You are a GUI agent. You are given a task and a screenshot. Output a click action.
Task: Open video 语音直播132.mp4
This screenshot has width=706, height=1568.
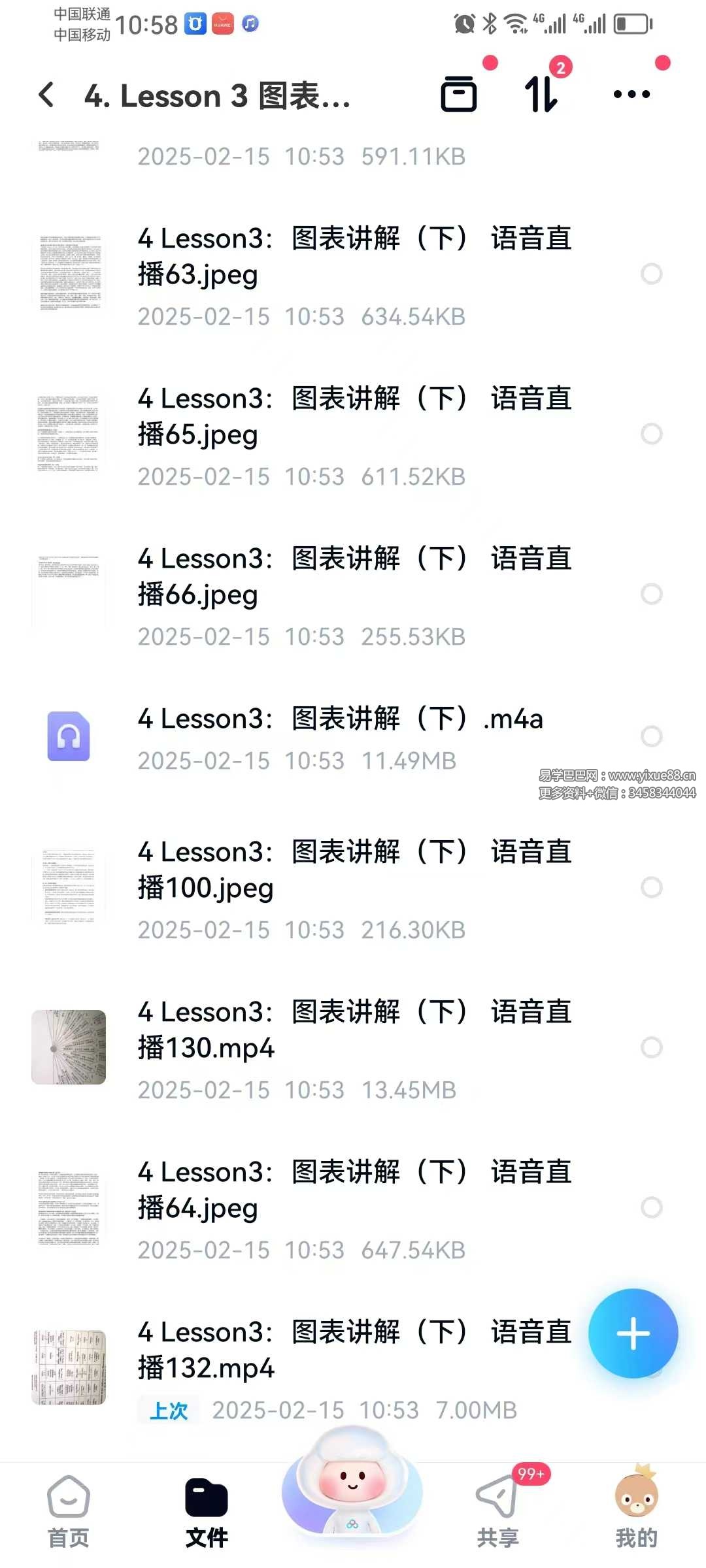pos(353,1350)
